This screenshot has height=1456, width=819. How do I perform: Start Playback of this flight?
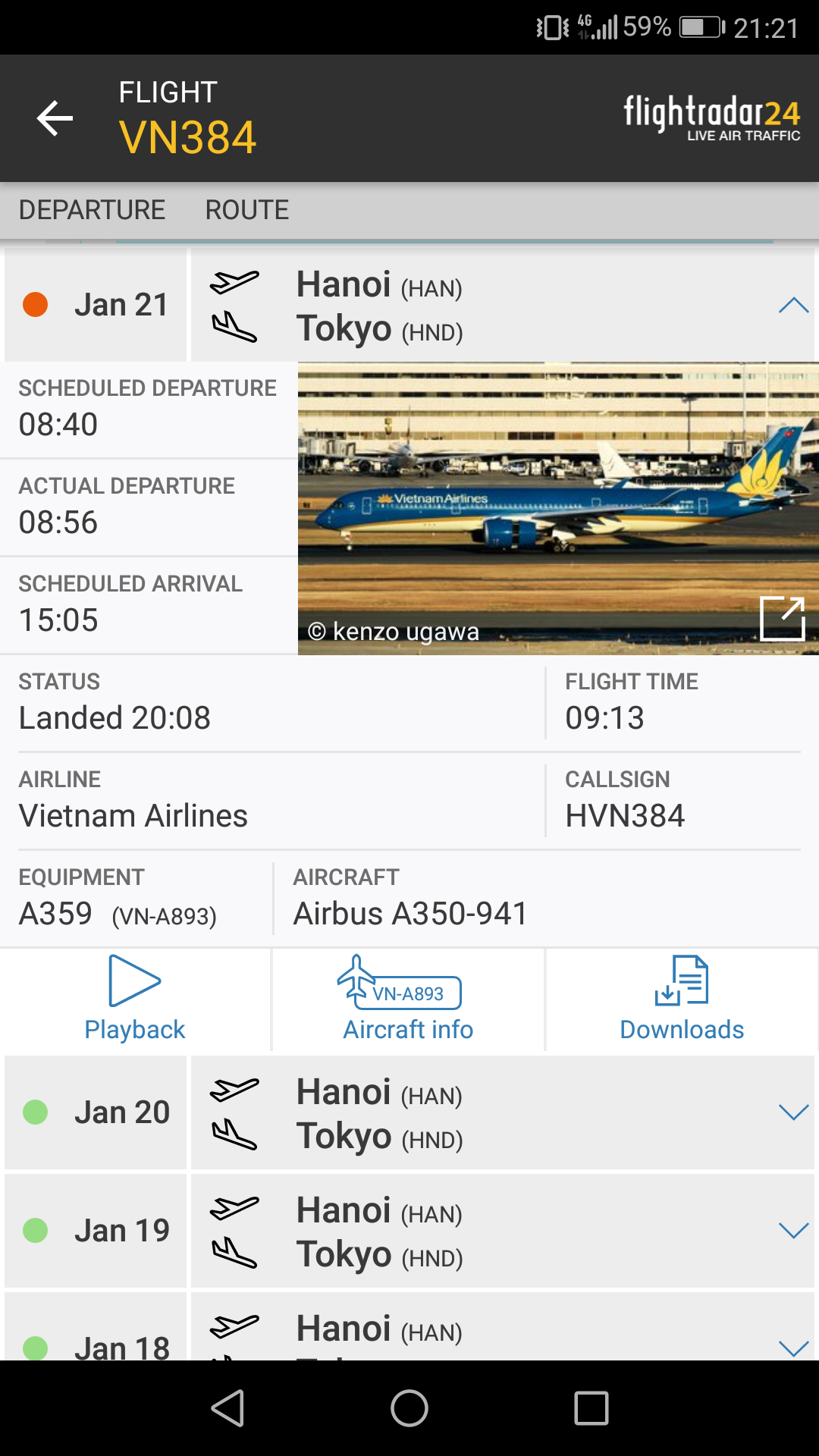pyautogui.click(x=135, y=999)
